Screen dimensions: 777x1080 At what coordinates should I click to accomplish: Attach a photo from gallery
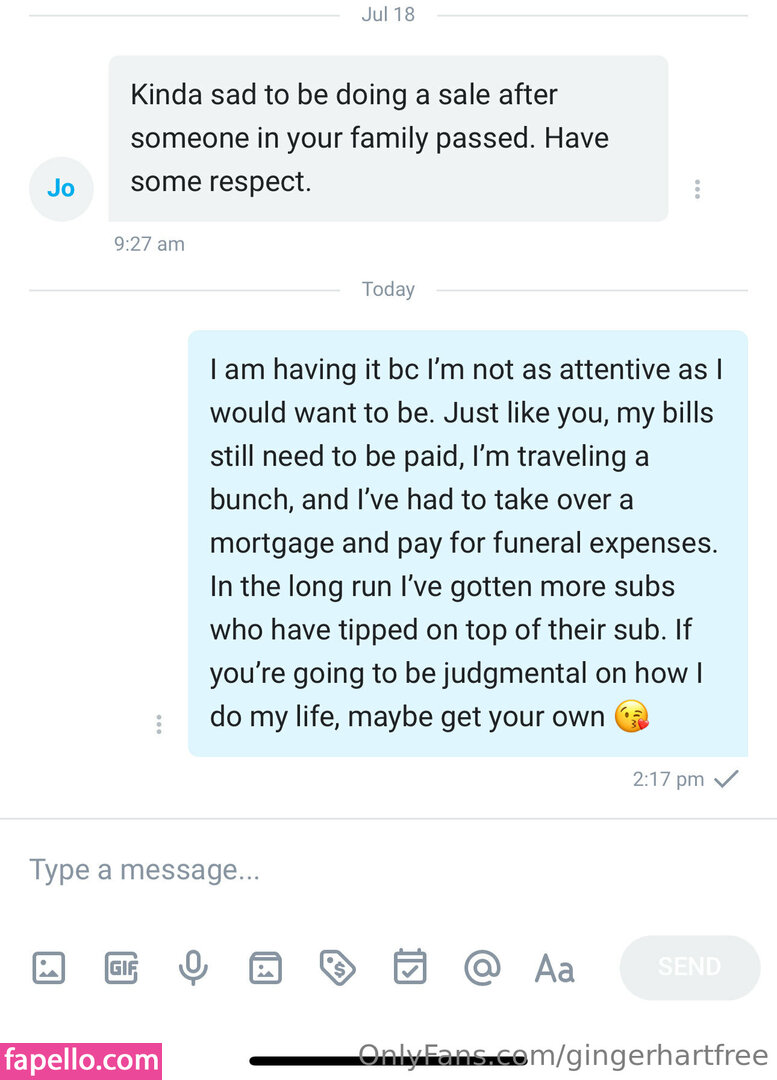pyautogui.click(x=49, y=968)
